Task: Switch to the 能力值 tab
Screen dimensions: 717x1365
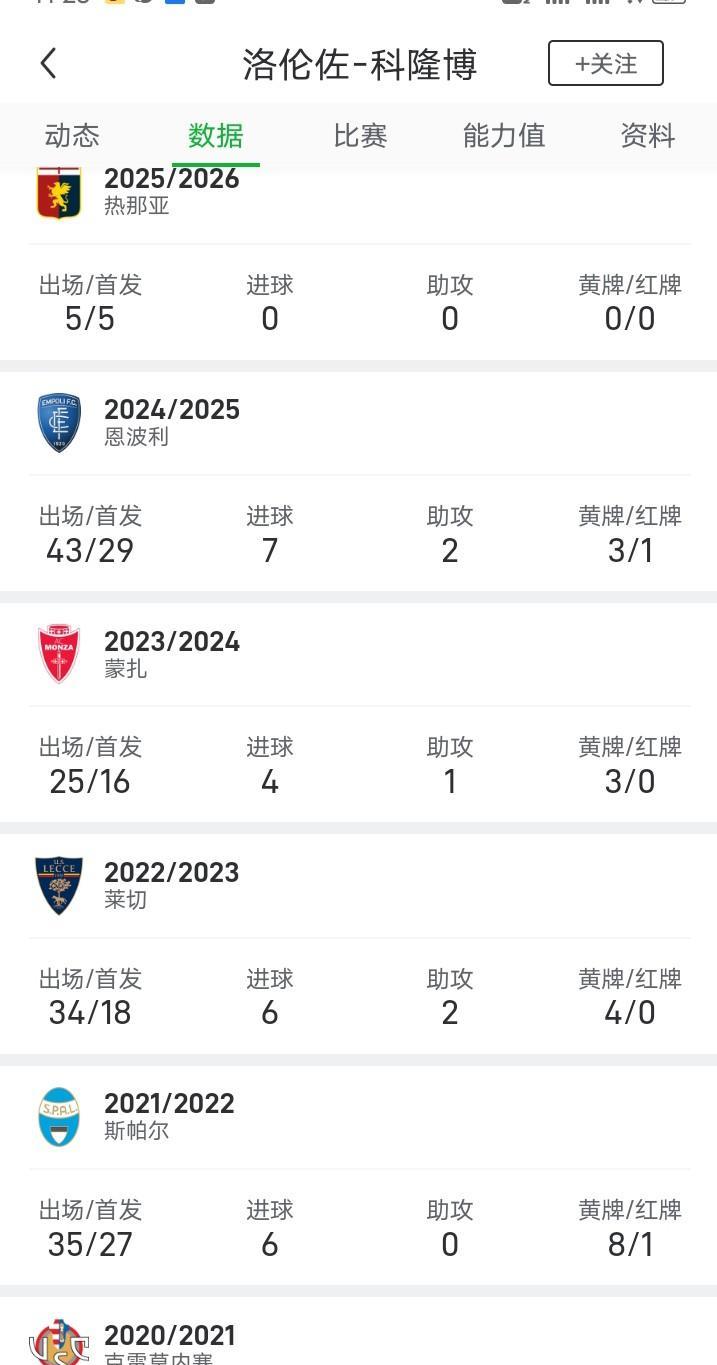Action: click(x=504, y=136)
